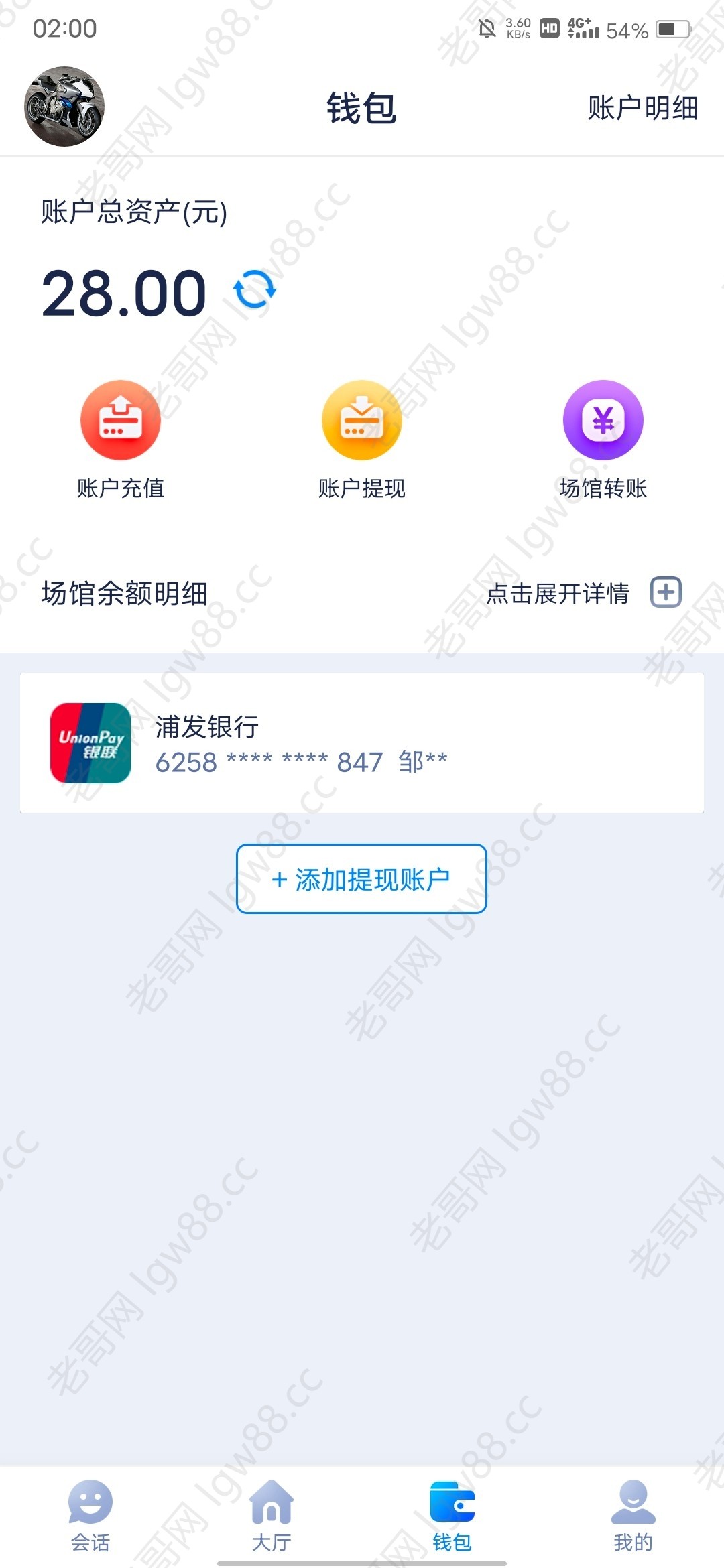Switch to the 大厅 tab
The image size is (724, 1568).
(271, 1516)
